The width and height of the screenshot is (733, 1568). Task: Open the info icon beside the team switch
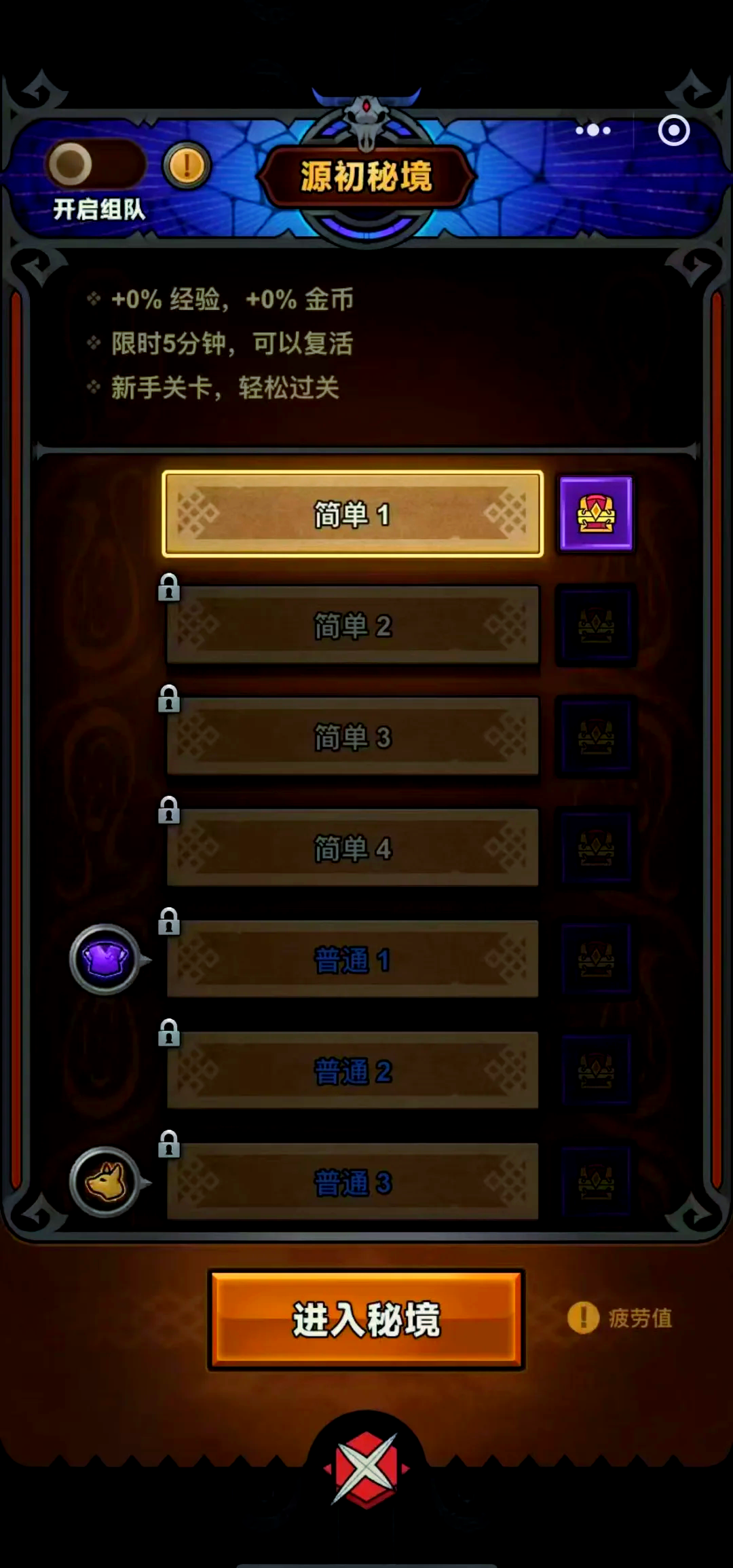pos(187,166)
